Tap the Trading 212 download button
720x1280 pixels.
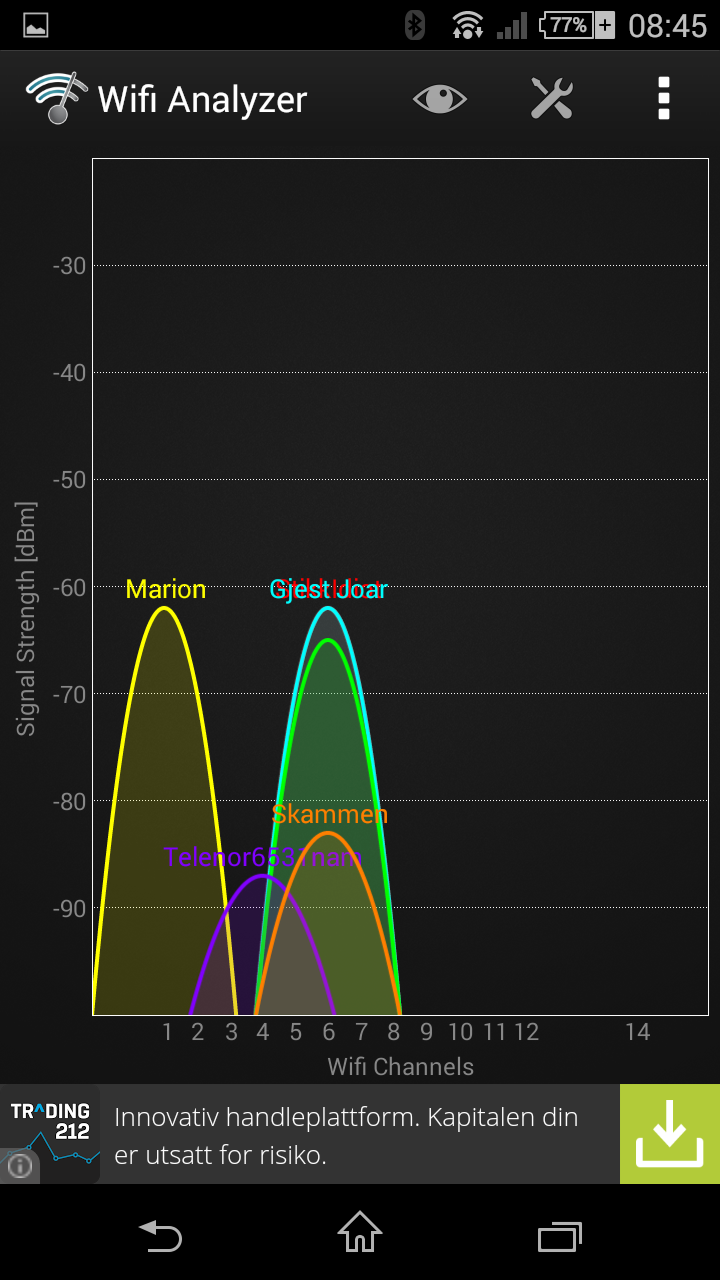click(x=669, y=1134)
